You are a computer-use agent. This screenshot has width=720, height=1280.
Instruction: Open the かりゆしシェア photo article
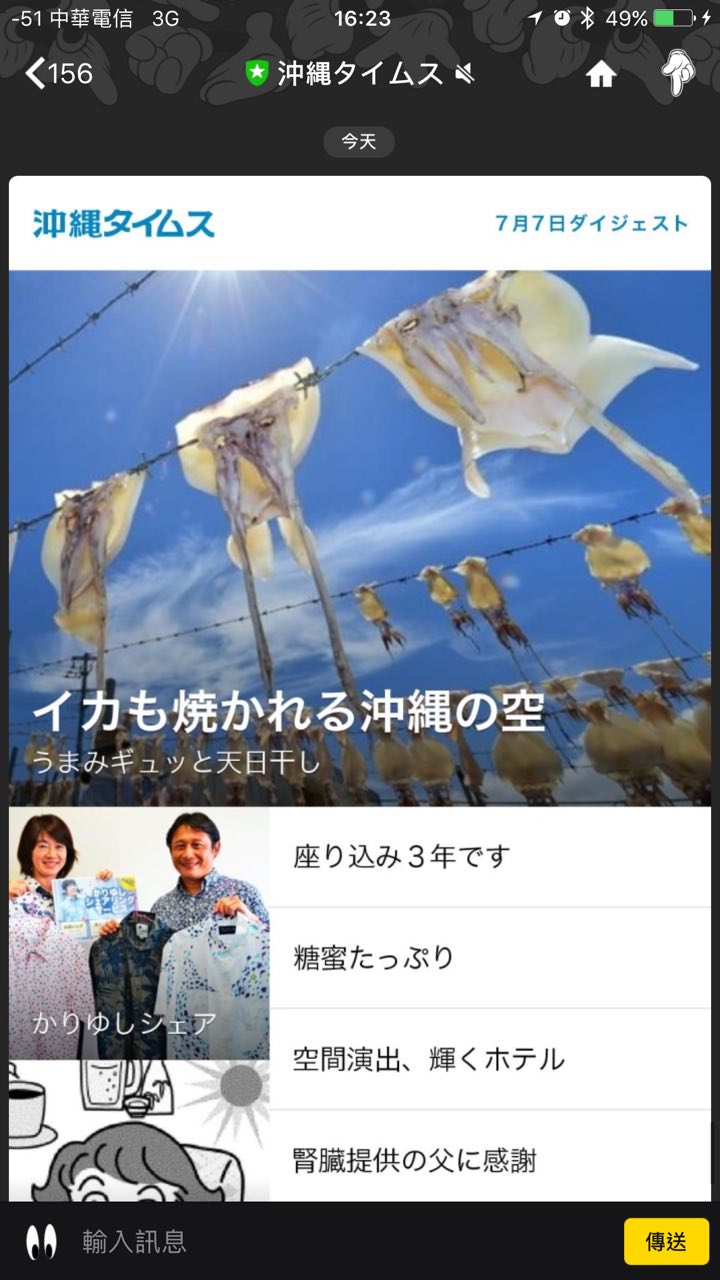(139, 933)
